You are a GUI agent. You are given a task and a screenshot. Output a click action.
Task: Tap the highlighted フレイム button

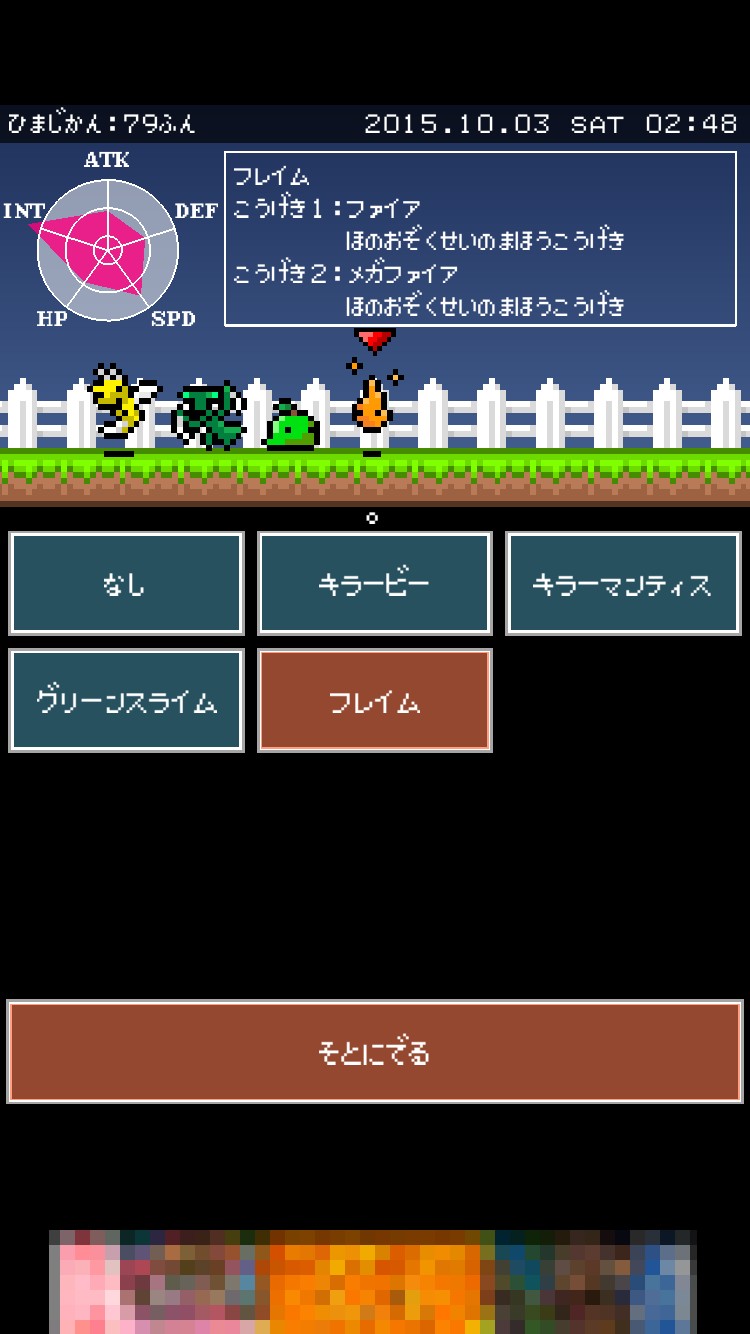pyautogui.click(x=374, y=701)
